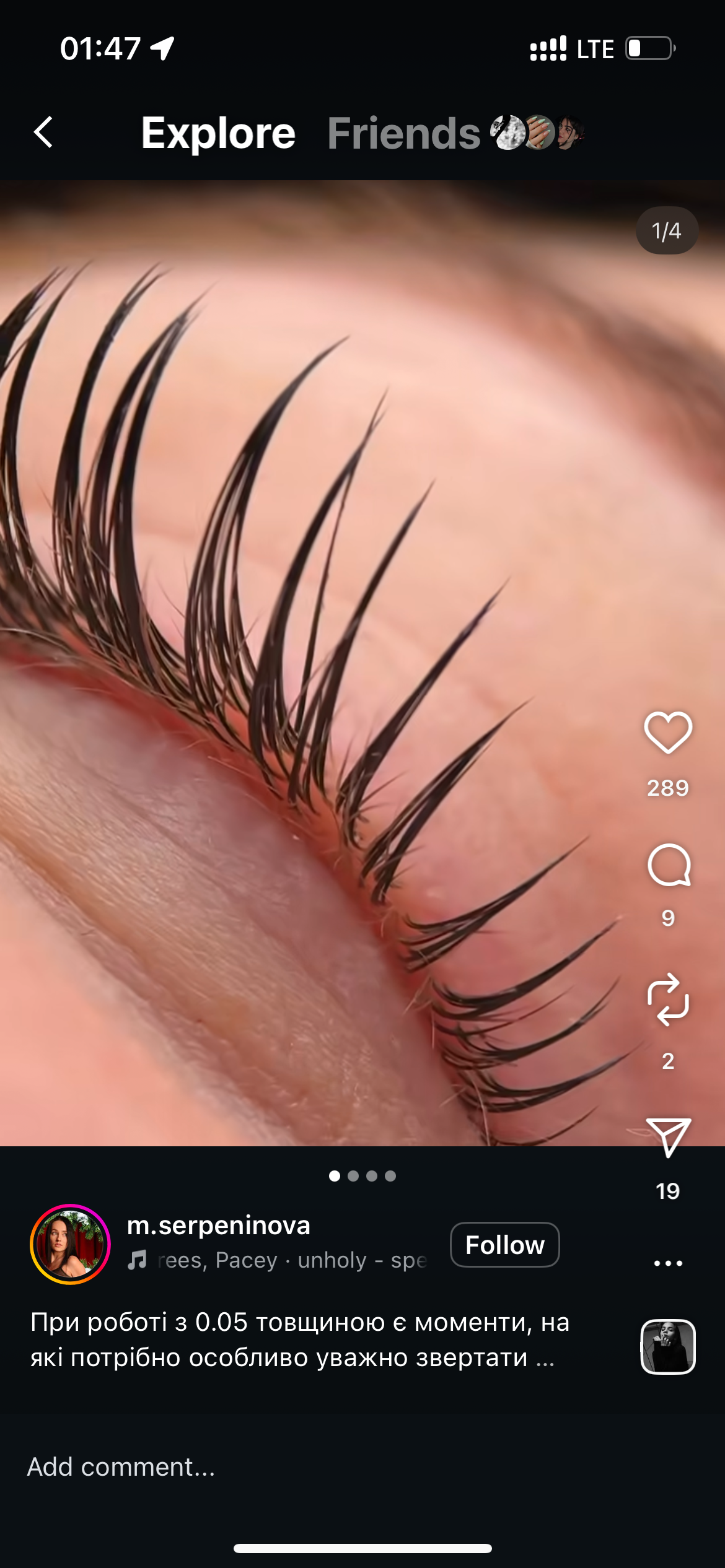Image resolution: width=725 pixels, height=1568 pixels.
Task: Open the audio cover thumbnail
Action: pos(667,1347)
